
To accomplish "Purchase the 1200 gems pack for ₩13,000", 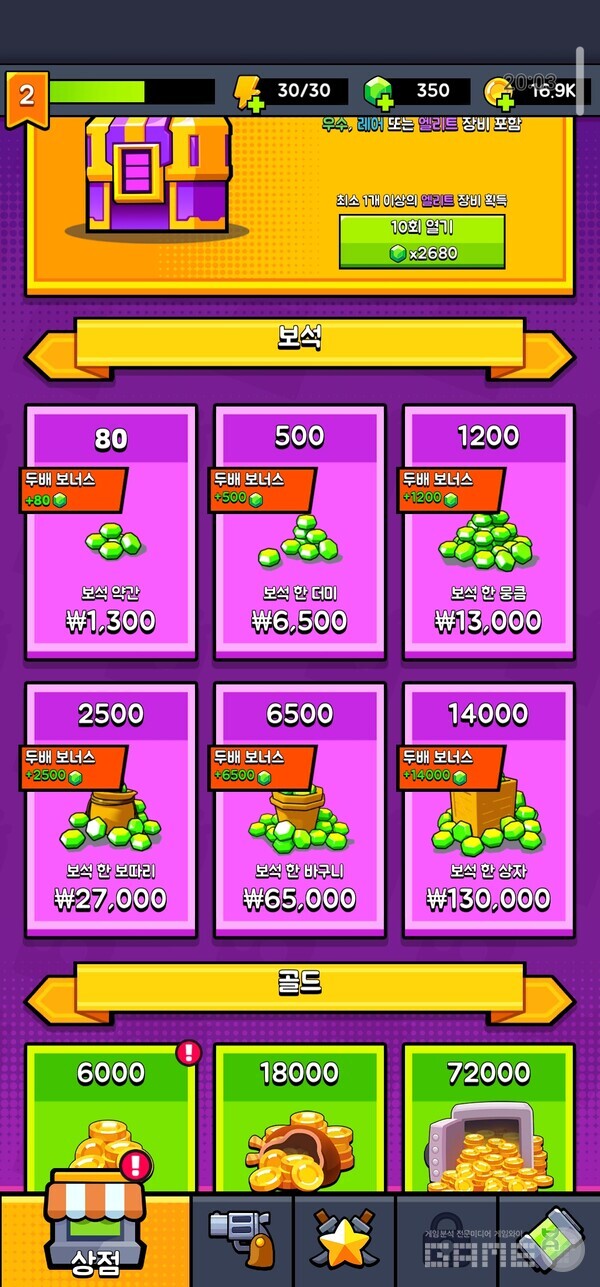I will pyautogui.click(x=488, y=532).
